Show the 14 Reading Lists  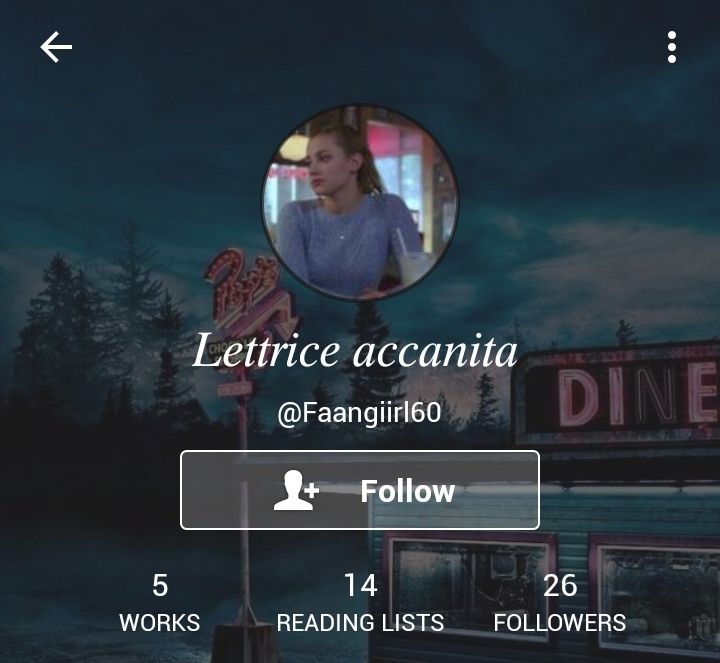[360, 603]
